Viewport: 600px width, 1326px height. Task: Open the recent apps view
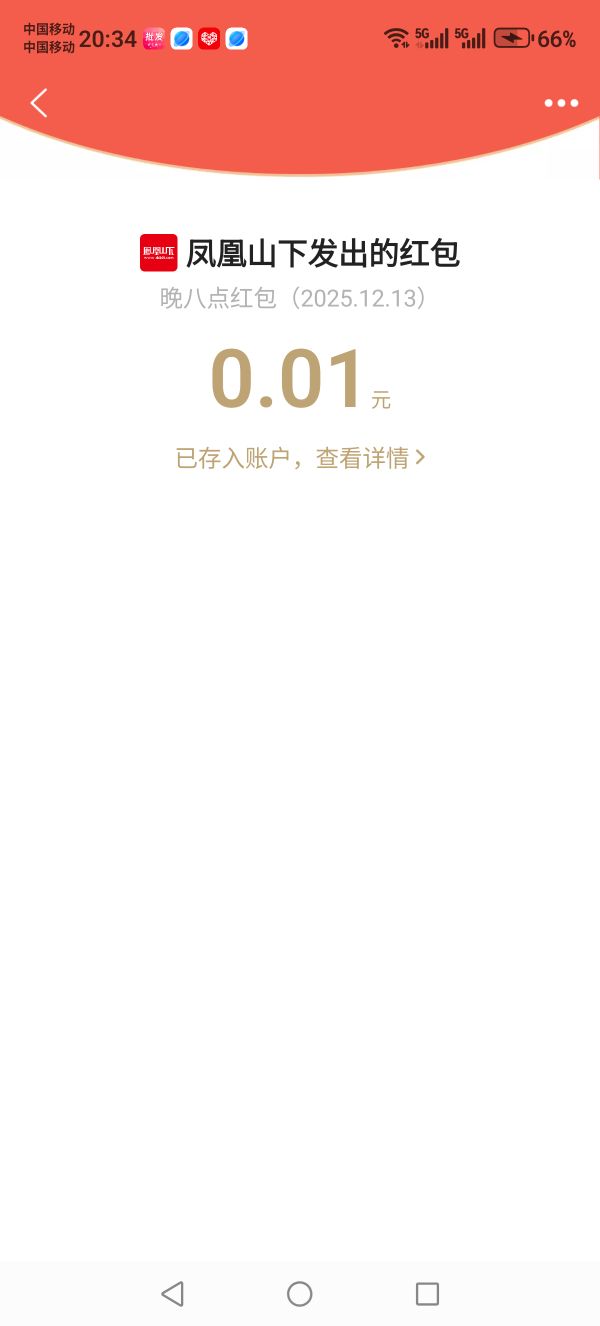[427, 1293]
